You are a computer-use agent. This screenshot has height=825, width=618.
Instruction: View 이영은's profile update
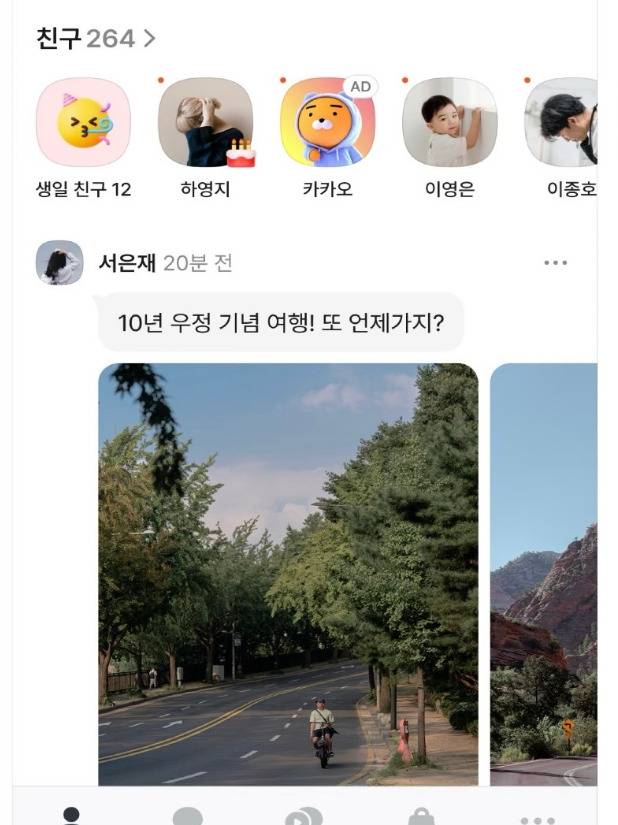(449, 123)
